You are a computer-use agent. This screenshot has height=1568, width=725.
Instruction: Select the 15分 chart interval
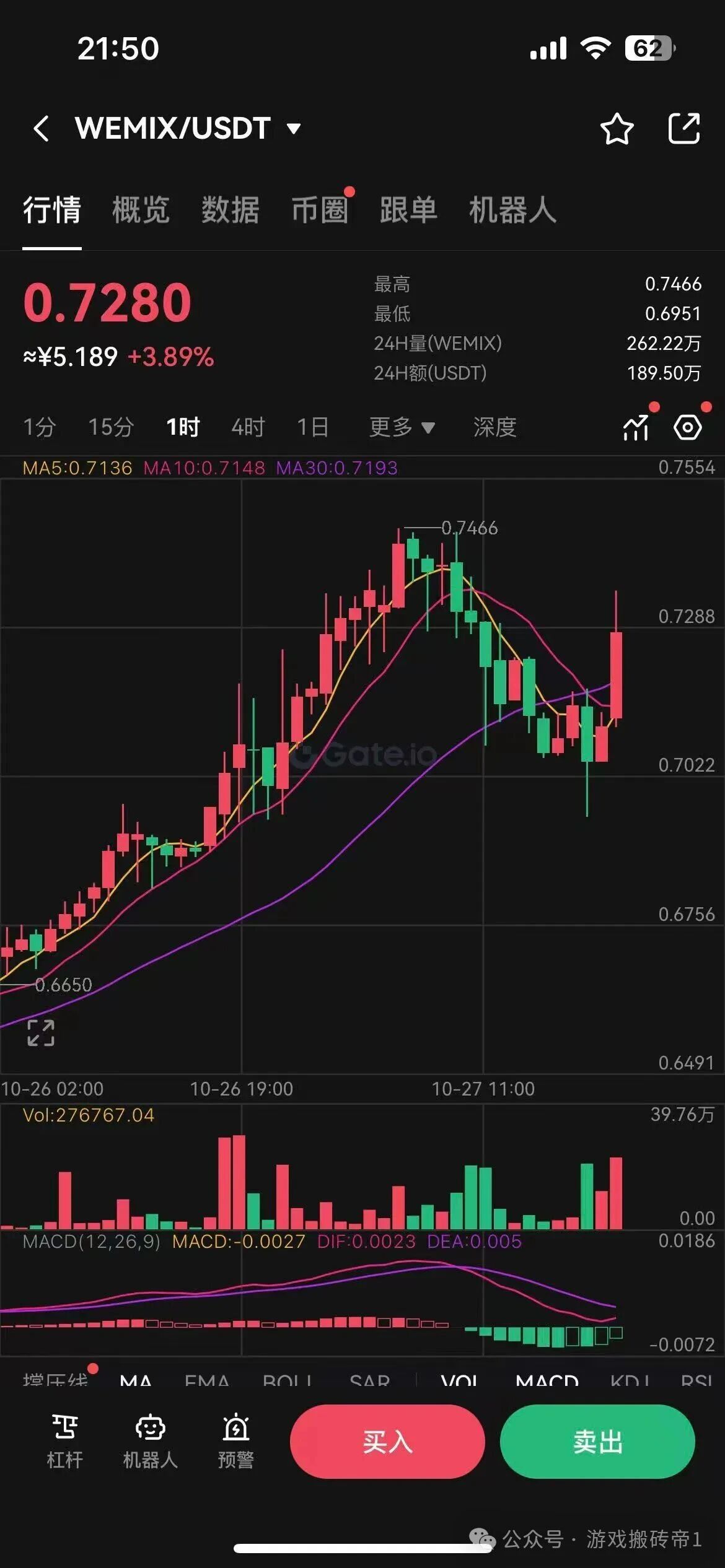pyautogui.click(x=111, y=427)
